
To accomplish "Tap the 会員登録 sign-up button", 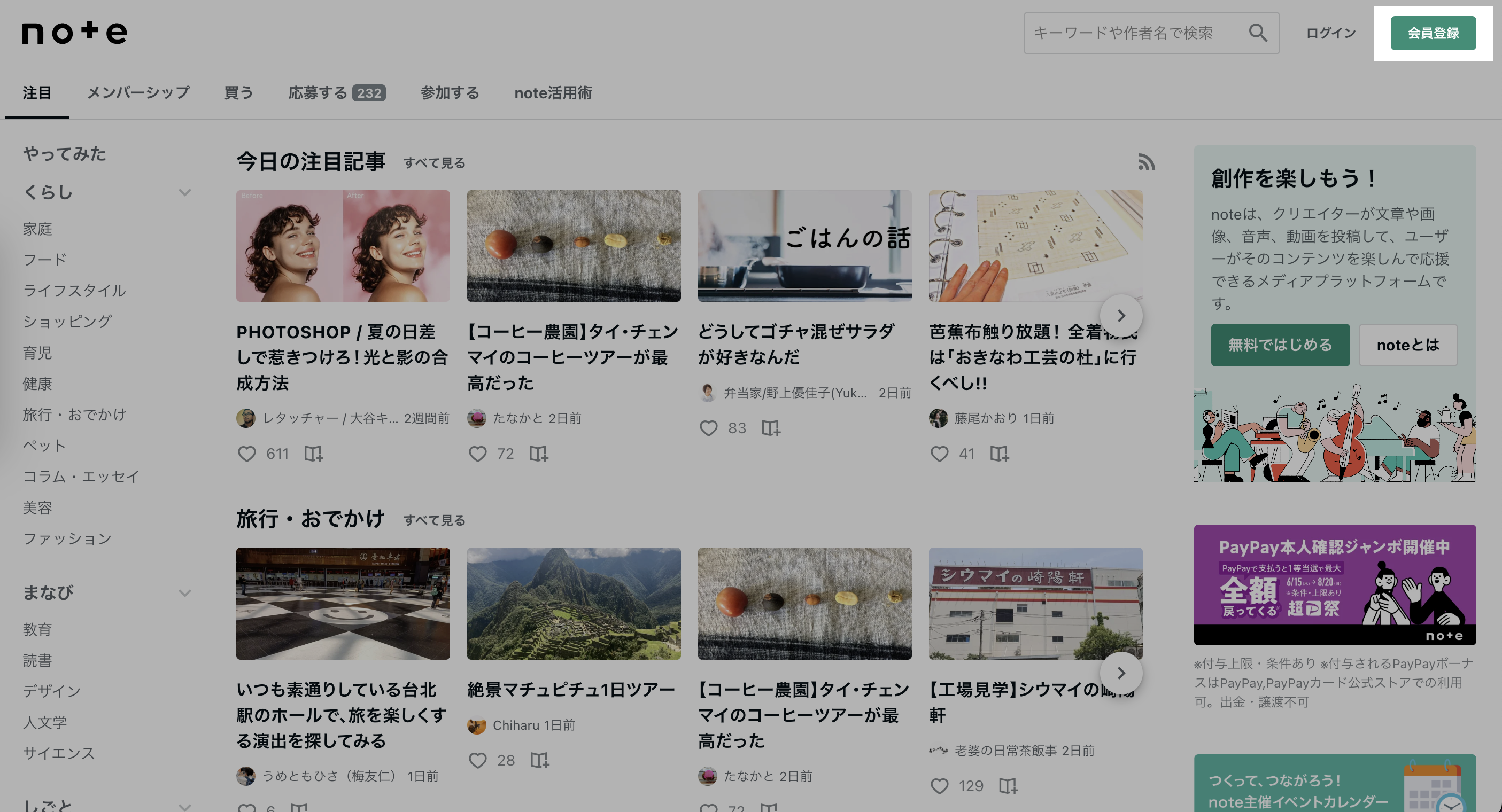I will (1433, 33).
